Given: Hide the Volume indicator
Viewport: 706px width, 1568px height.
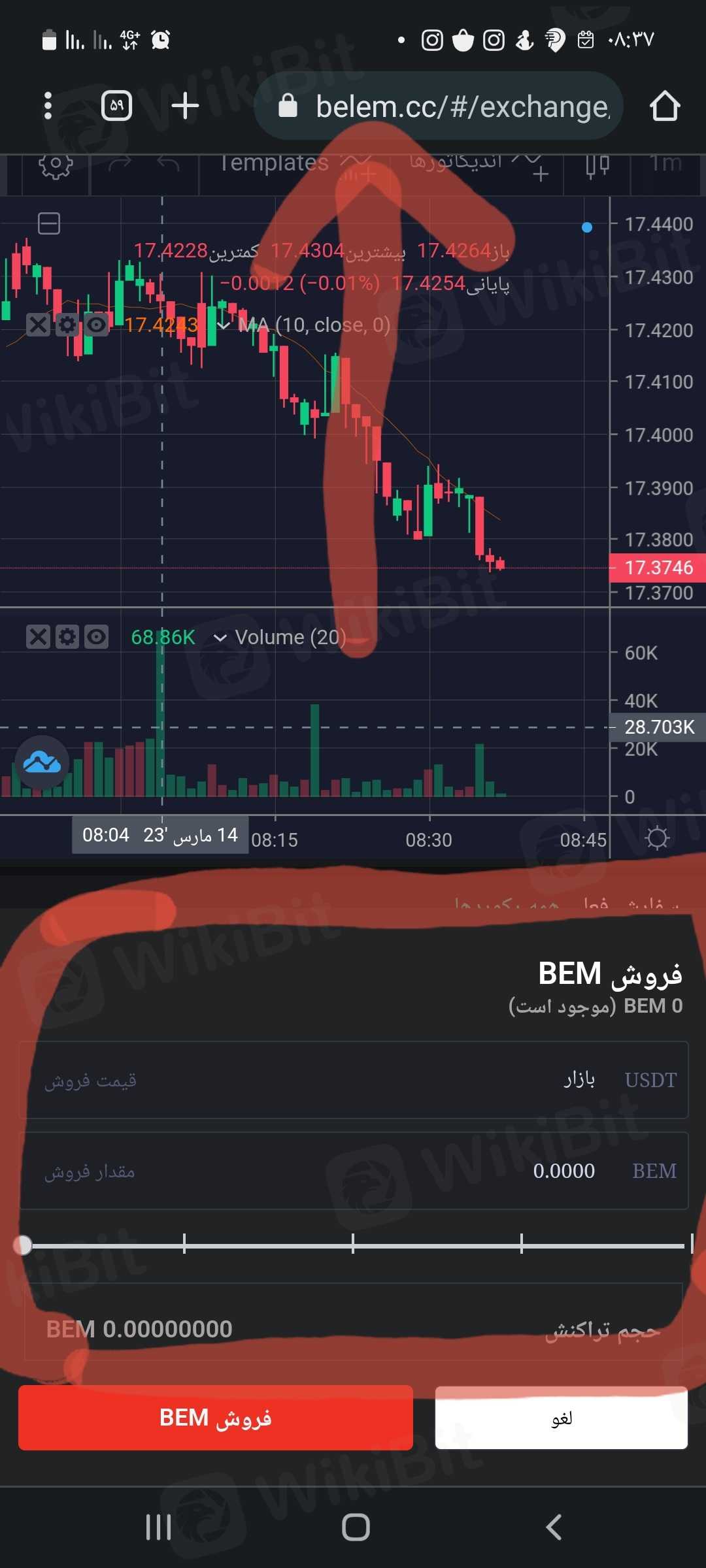Looking at the screenshot, I should (x=96, y=636).
